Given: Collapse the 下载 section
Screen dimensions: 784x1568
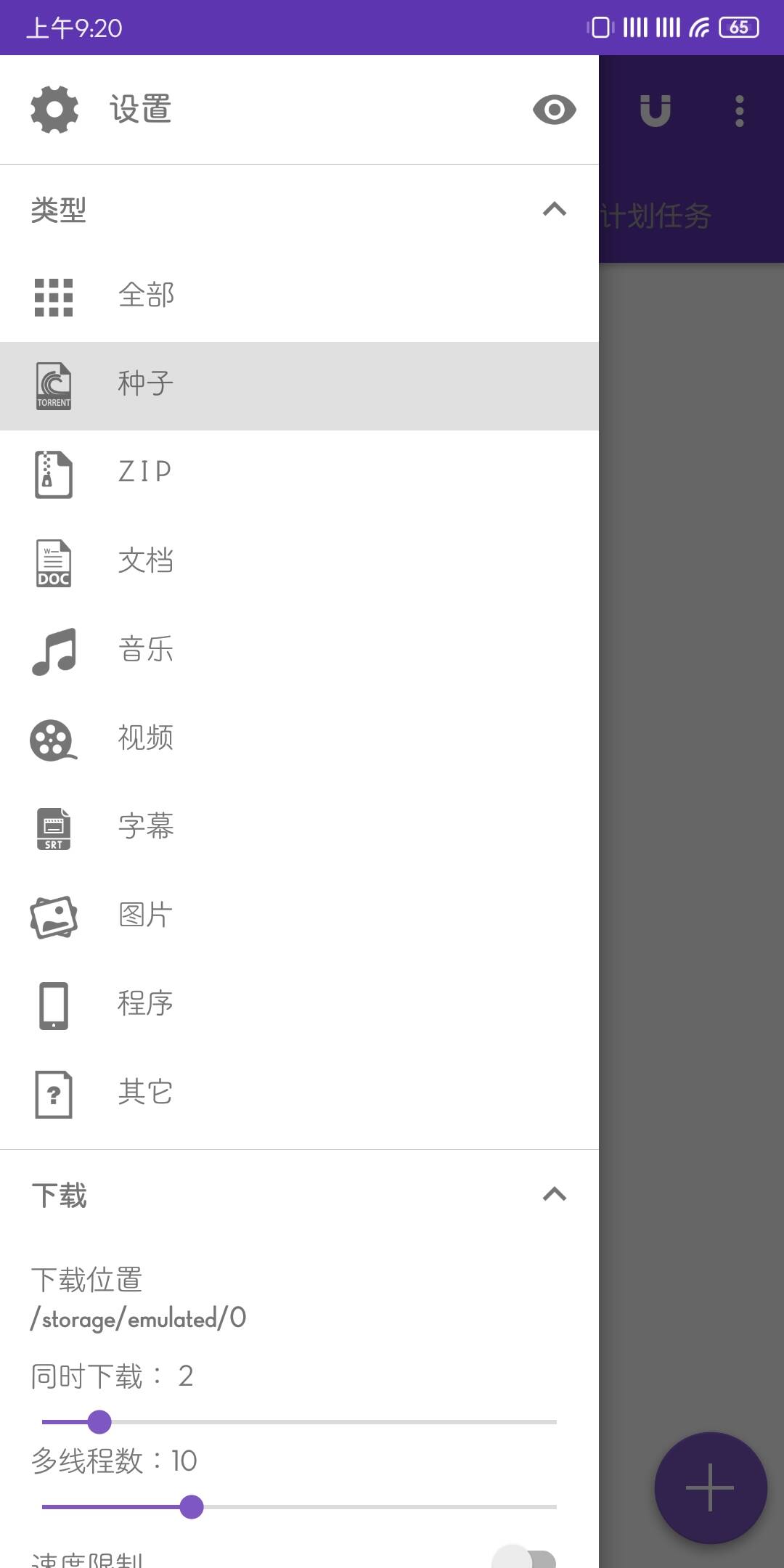Looking at the screenshot, I should coord(554,1195).
